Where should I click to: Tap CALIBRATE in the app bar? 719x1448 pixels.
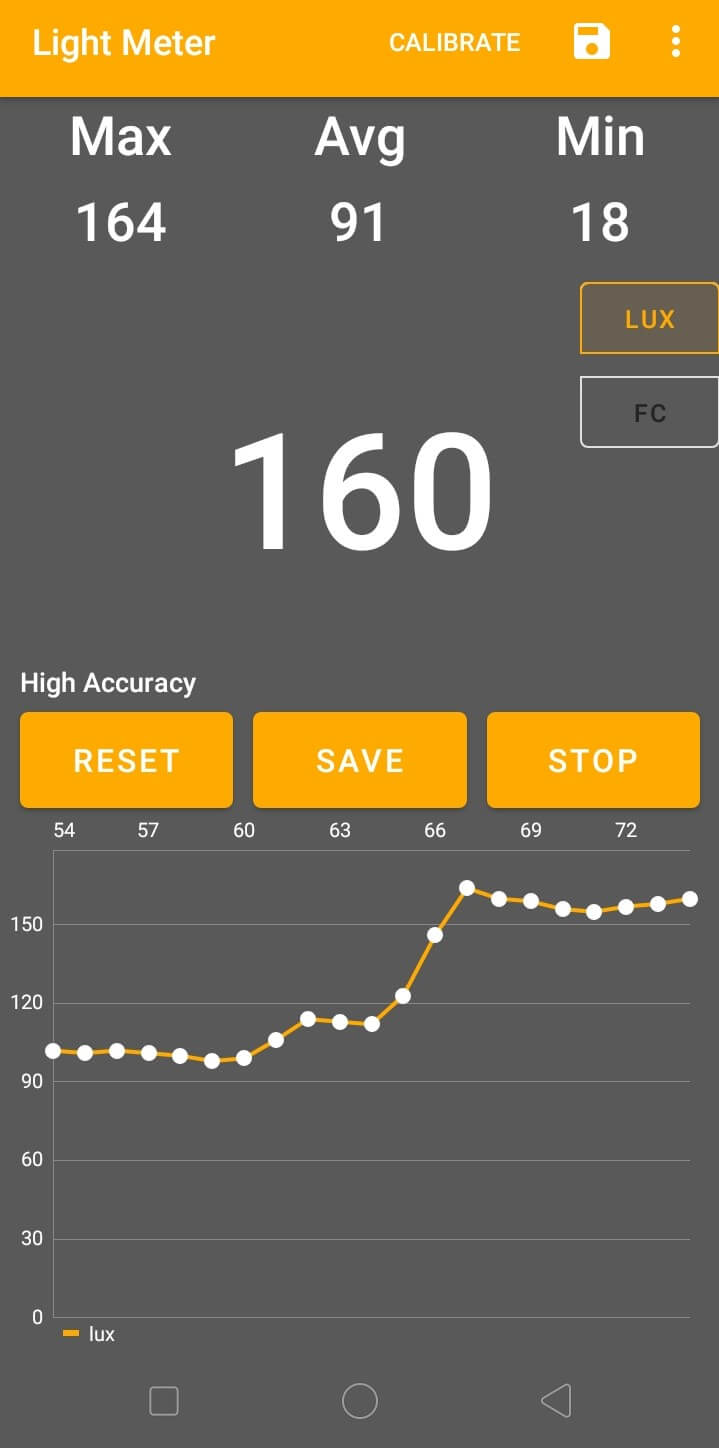click(454, 43)
